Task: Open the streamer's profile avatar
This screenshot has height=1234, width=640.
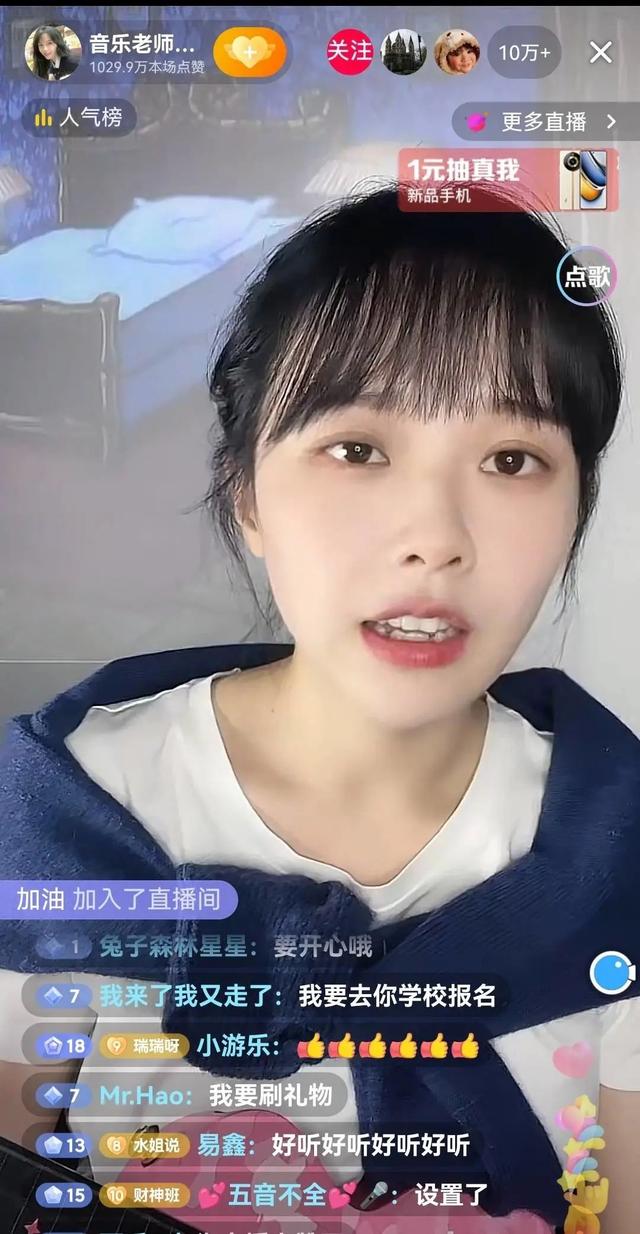Action: coord(52,52)
